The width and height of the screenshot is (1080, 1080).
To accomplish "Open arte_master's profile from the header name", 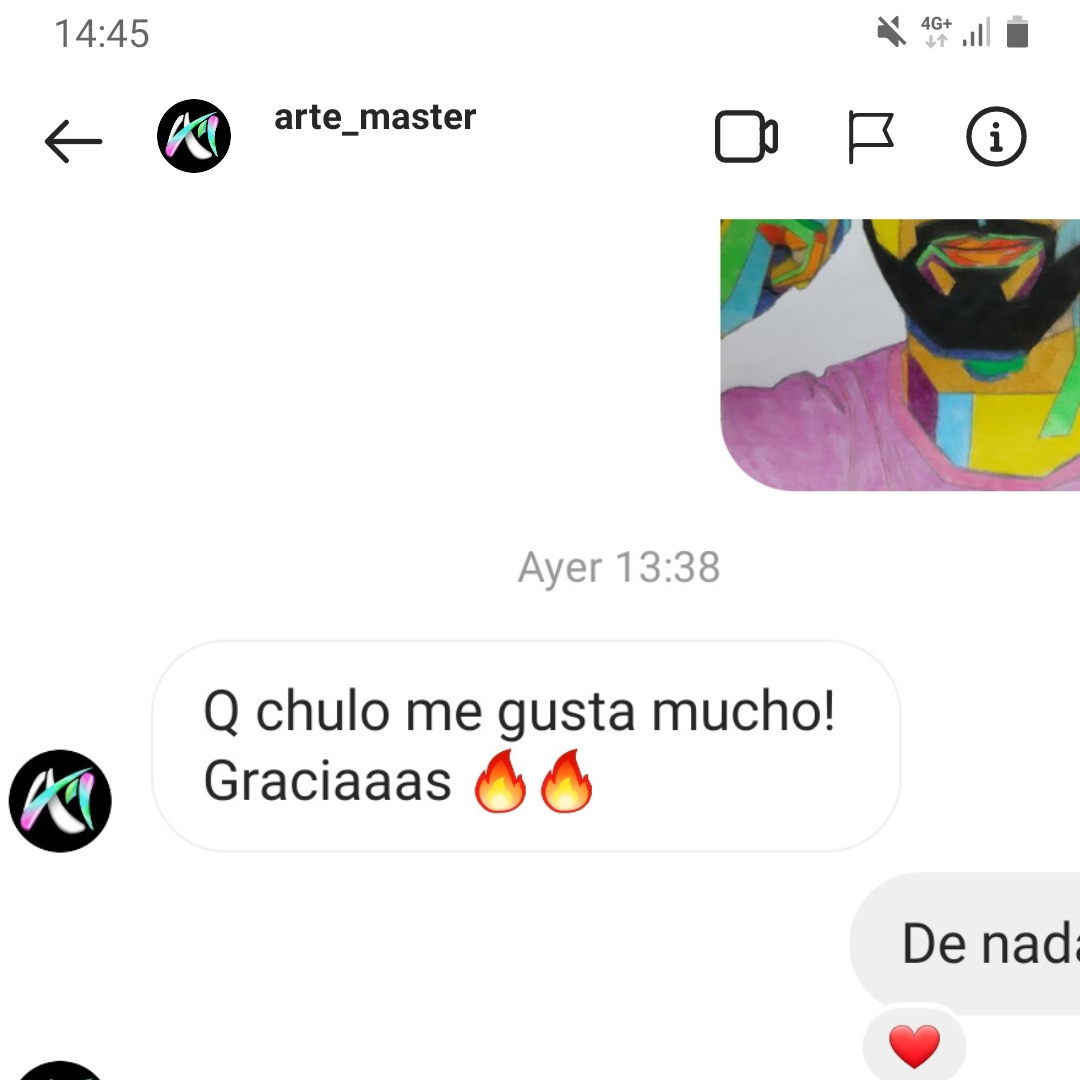I will (x=375, y=118).
